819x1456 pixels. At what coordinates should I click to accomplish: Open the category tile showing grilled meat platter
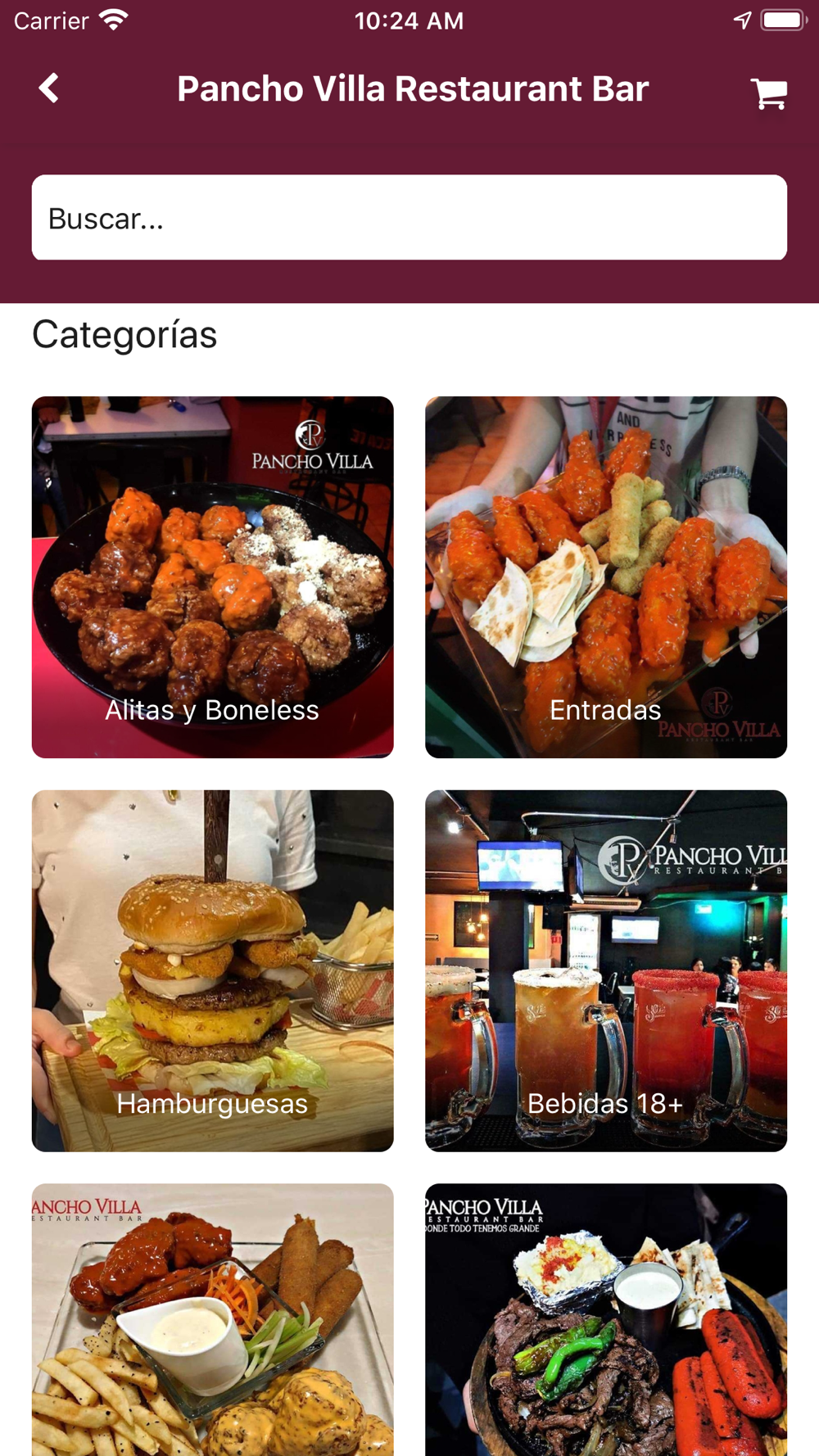click(606, 1318)
